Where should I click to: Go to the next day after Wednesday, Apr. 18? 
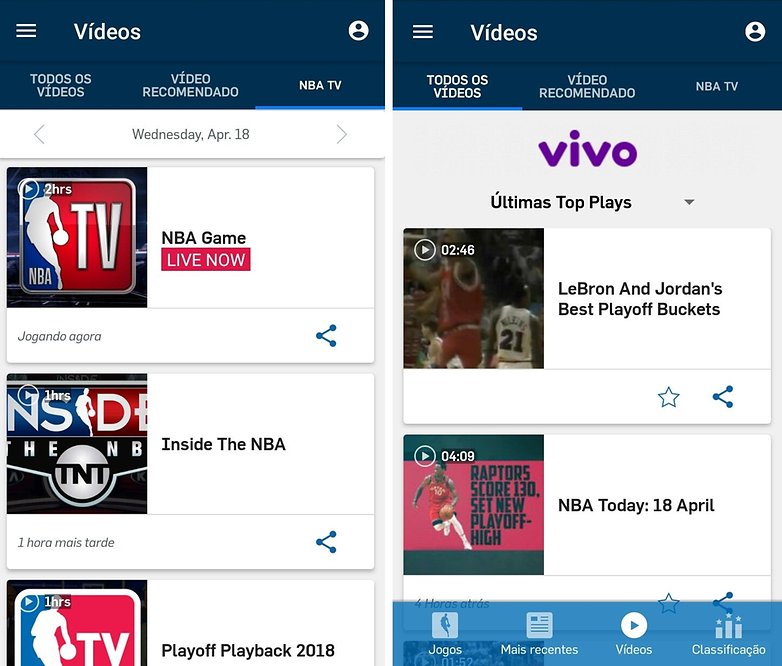click(342, 134)
